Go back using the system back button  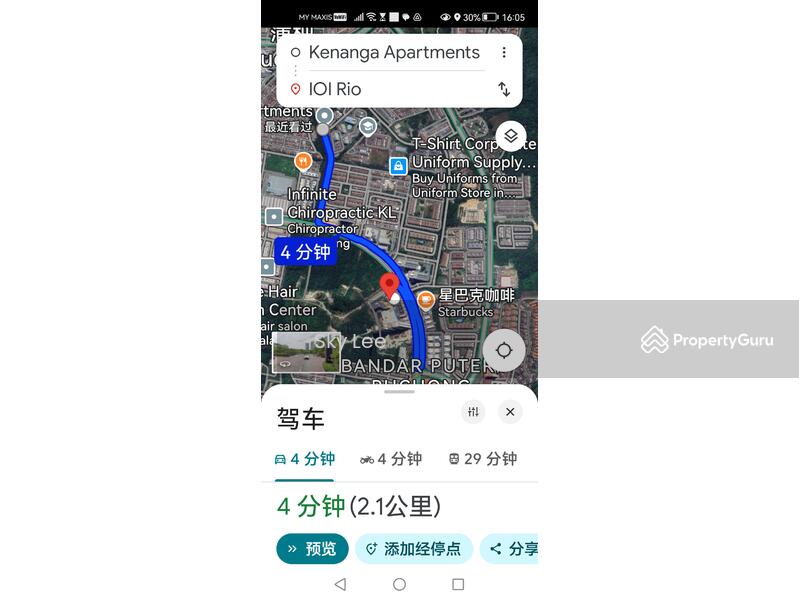coord(340,584)
